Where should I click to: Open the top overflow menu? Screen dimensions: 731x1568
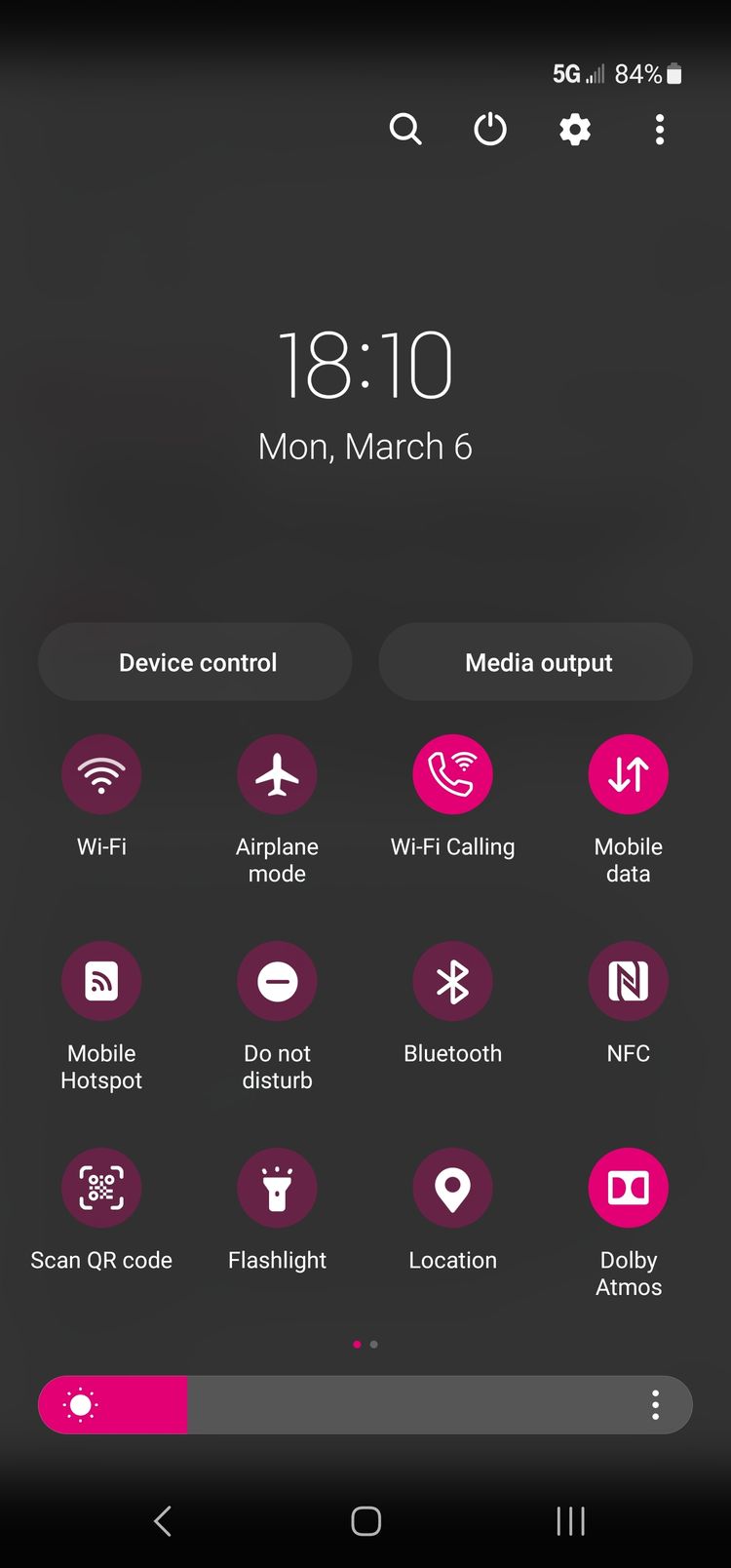click(x=660, y=129)
